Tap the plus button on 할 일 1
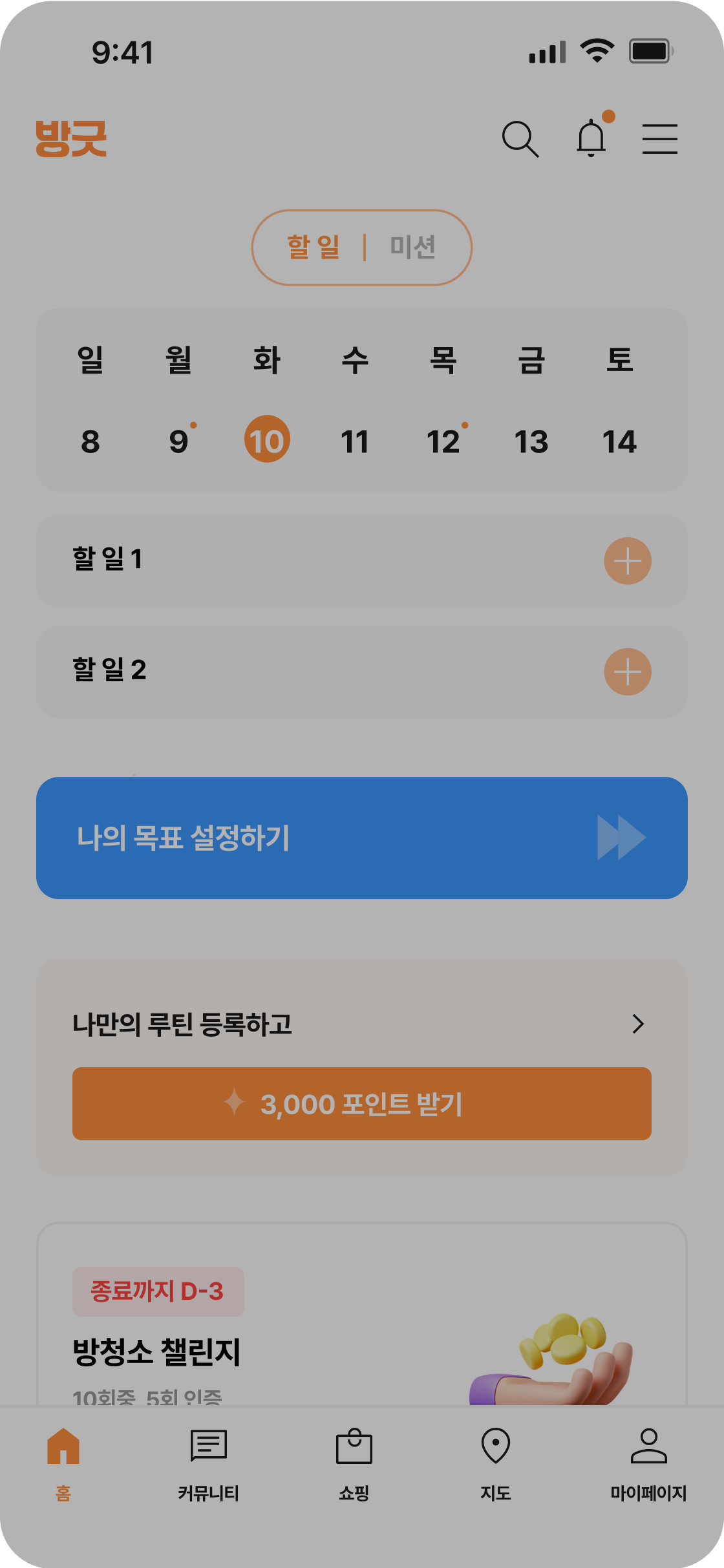Image resolution: width=724 pixels, height=1568 pixels. 627,561
